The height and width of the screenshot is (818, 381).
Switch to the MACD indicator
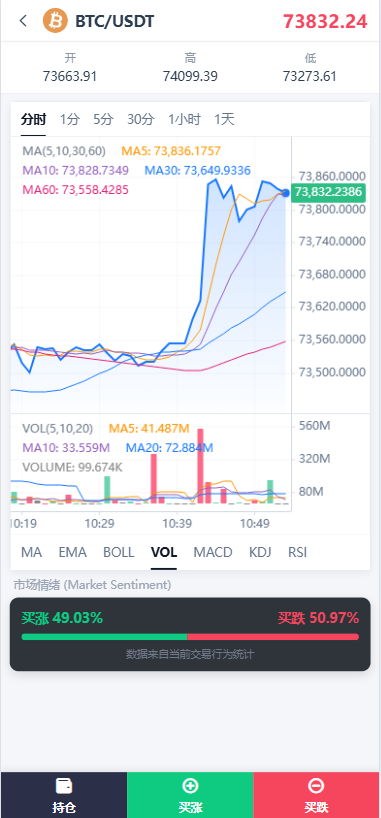pos(213,552)
